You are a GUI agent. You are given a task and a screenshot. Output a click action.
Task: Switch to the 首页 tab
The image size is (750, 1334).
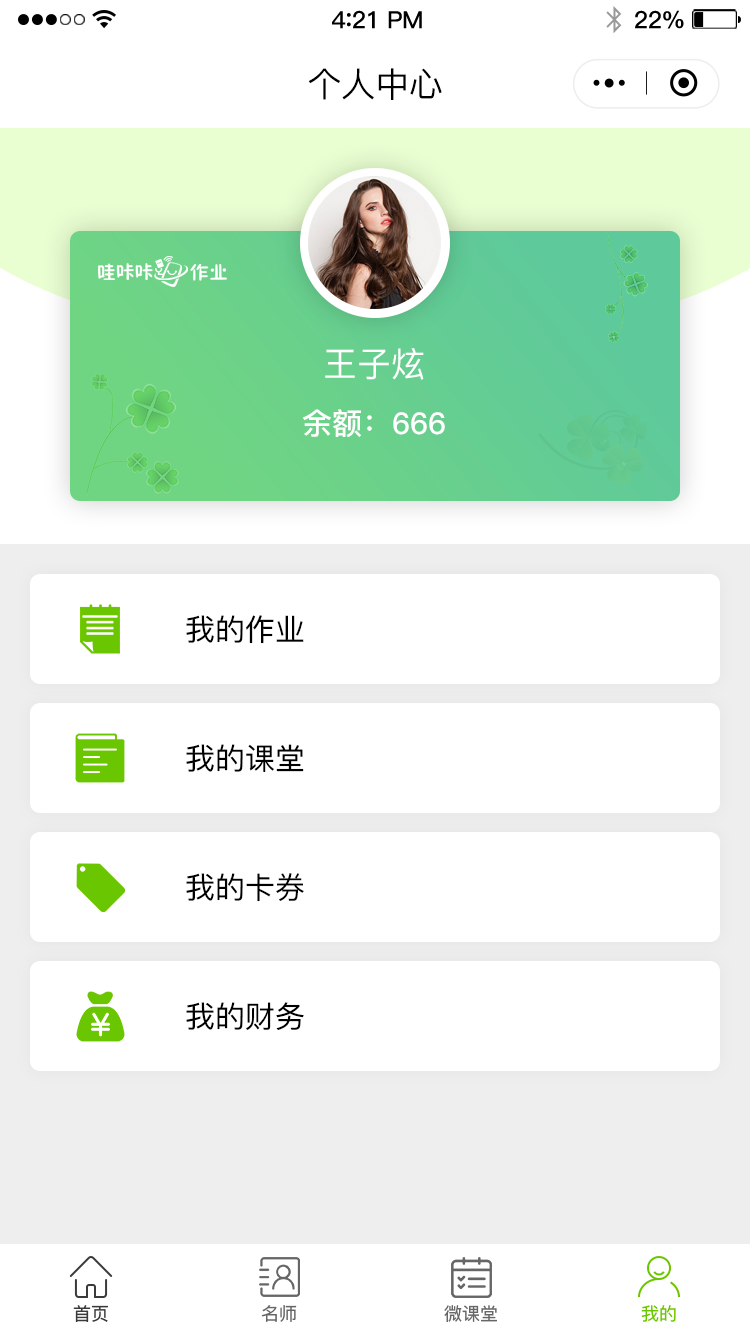pos(91,1289)
